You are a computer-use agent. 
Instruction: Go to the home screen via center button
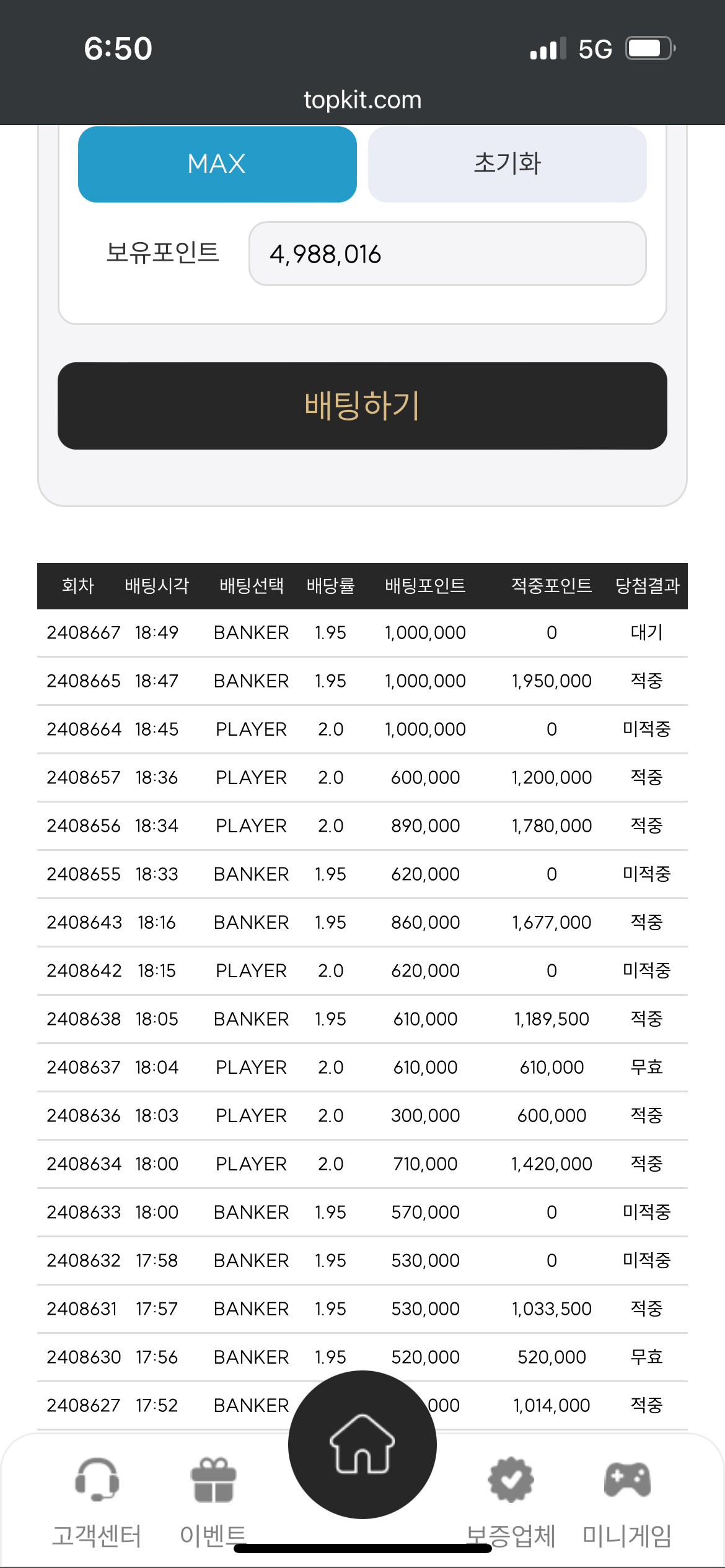(x=362, y=1444)
